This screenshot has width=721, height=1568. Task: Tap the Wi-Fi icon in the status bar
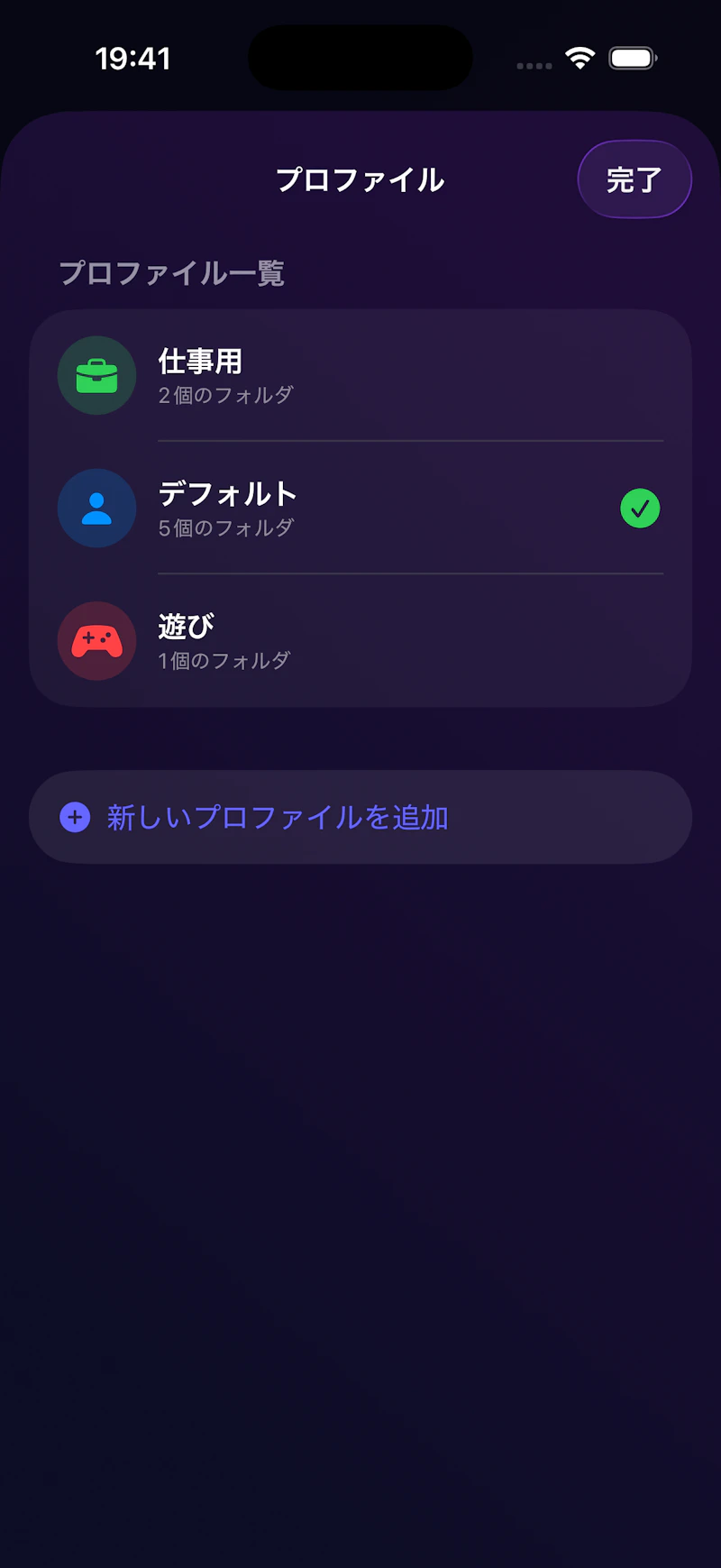pos(580,57)
